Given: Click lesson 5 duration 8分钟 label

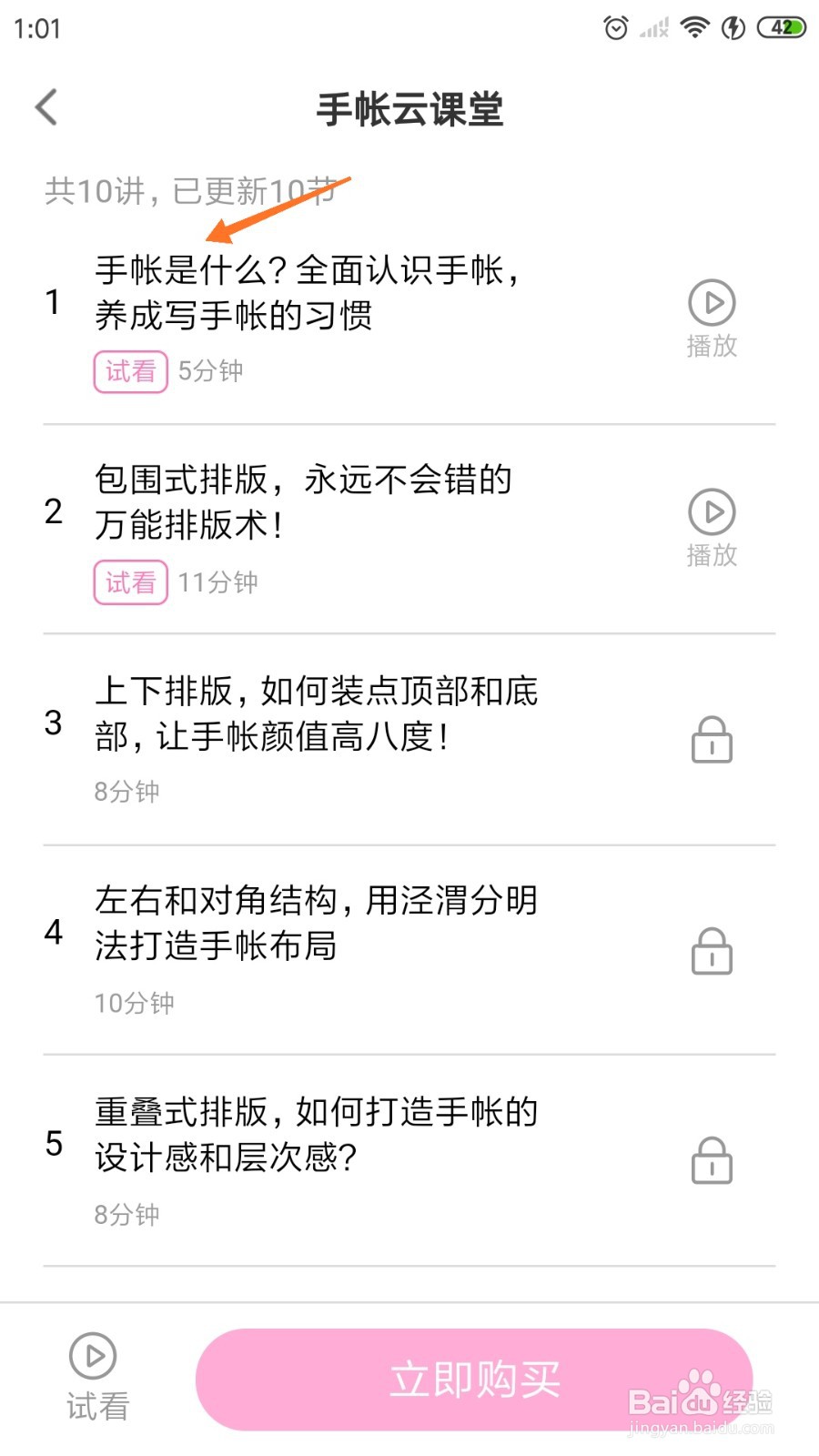Looking at the screenshot, I should pos(126,1213).
